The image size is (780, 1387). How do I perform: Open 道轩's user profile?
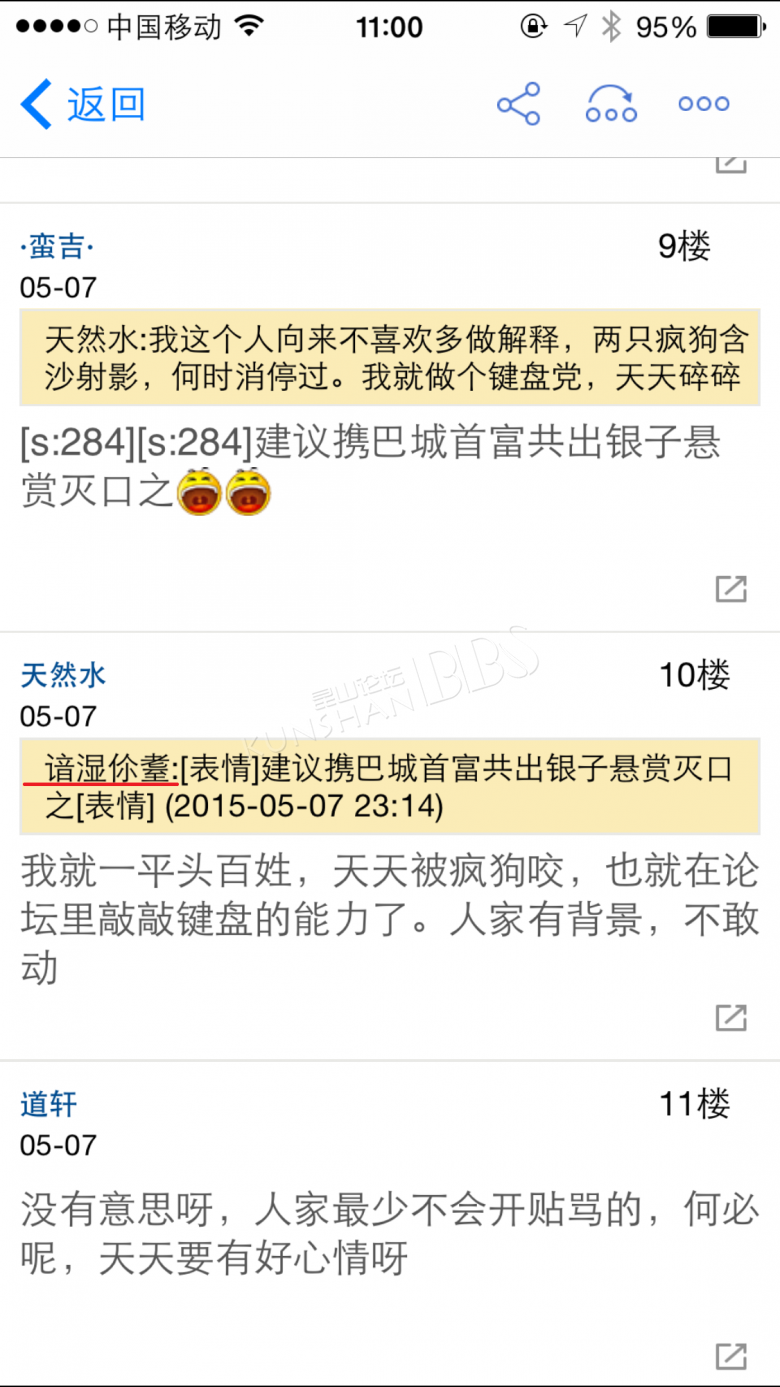coord(48,1104)
